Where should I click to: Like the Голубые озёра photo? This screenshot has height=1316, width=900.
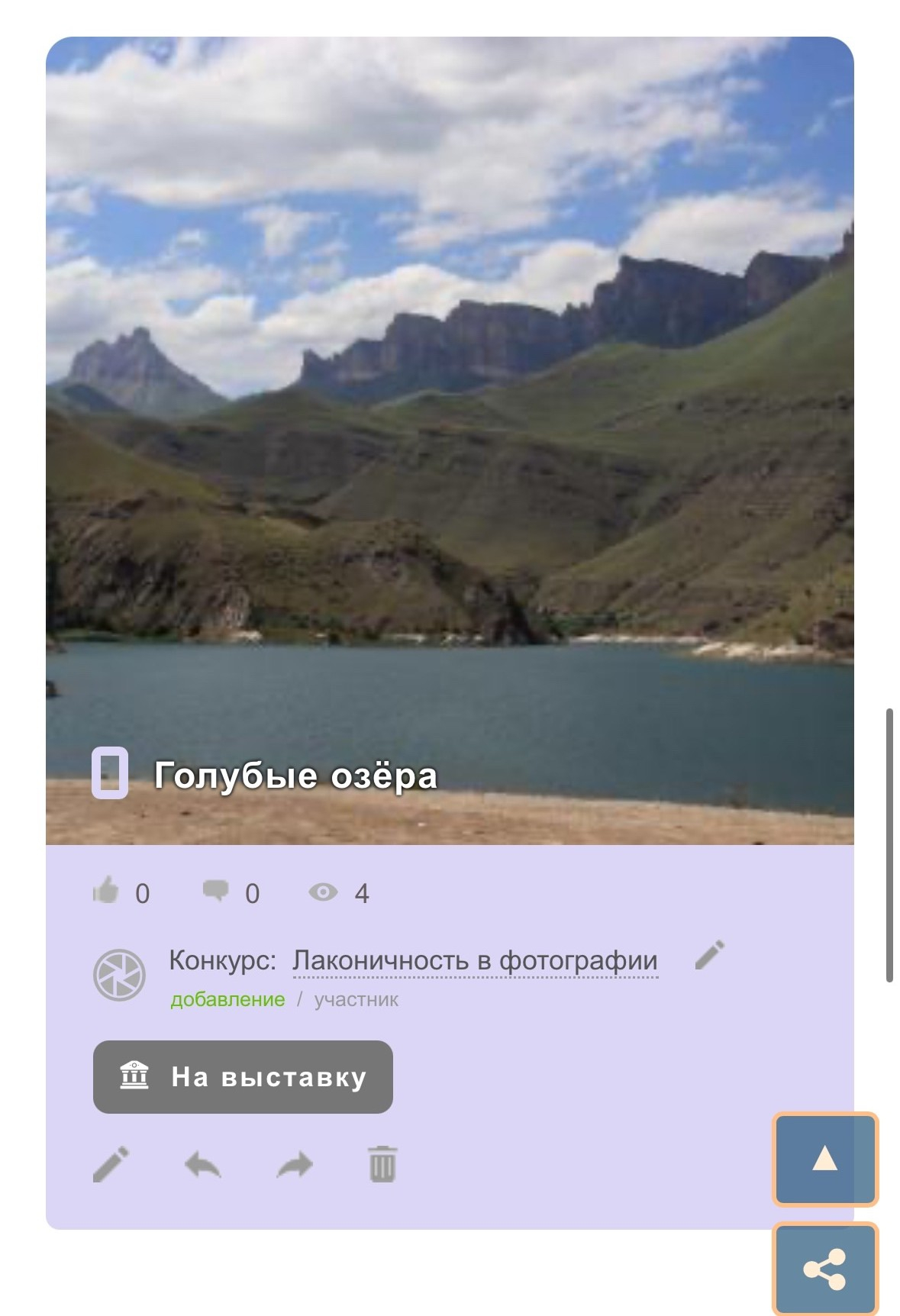[x=107, y=891]
